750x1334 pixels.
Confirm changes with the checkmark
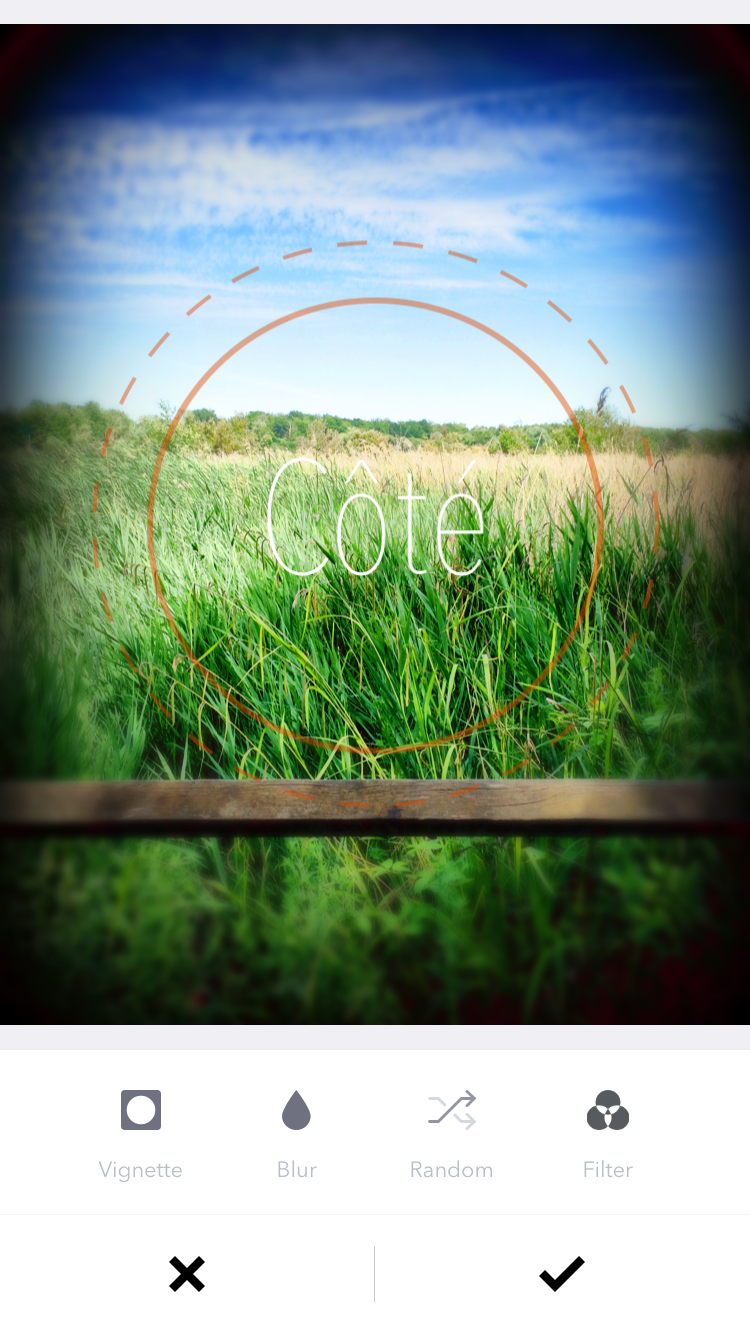click(562, 1274)
